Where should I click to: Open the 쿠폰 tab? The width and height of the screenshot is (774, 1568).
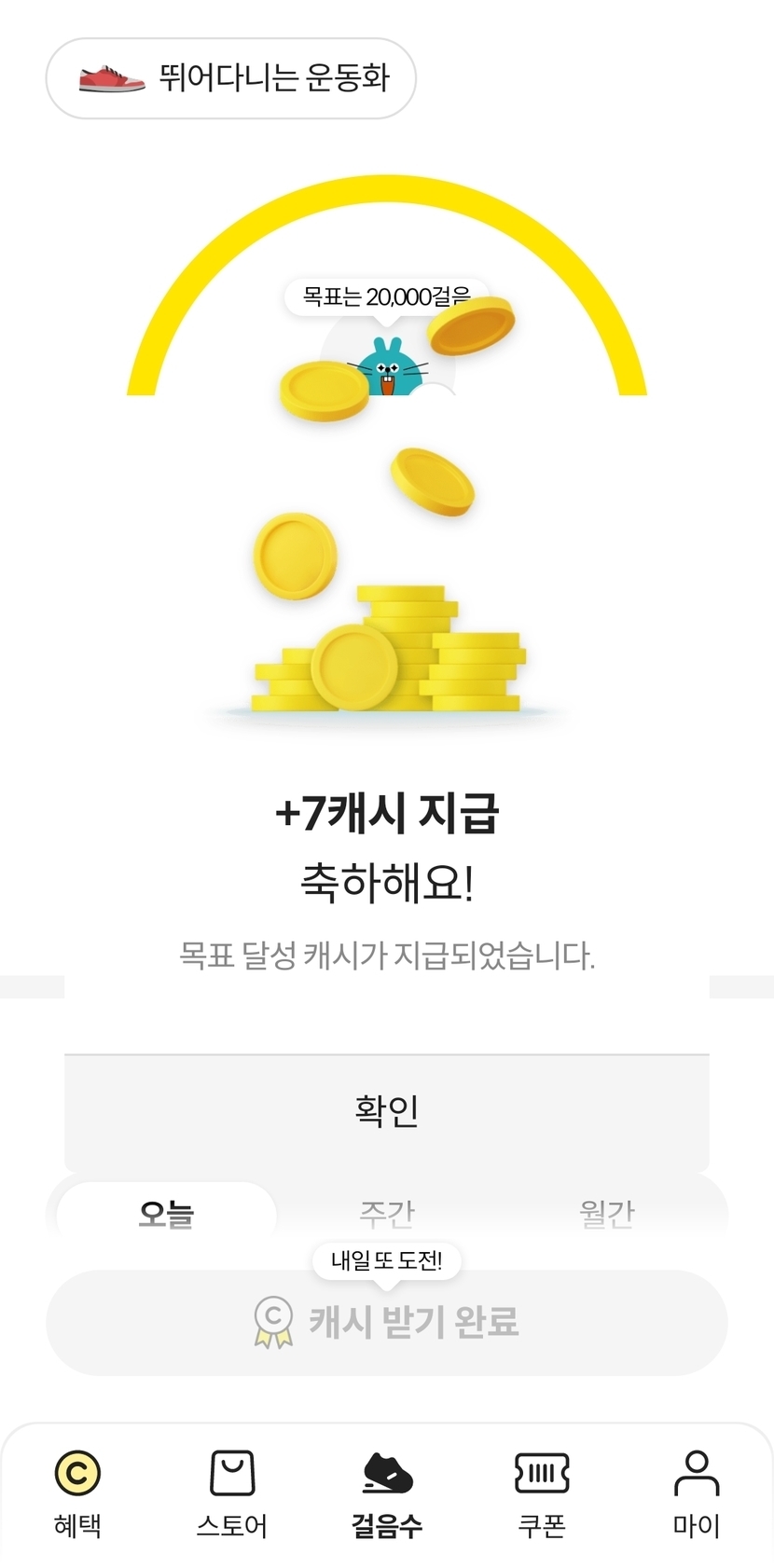pos(542,1493)
